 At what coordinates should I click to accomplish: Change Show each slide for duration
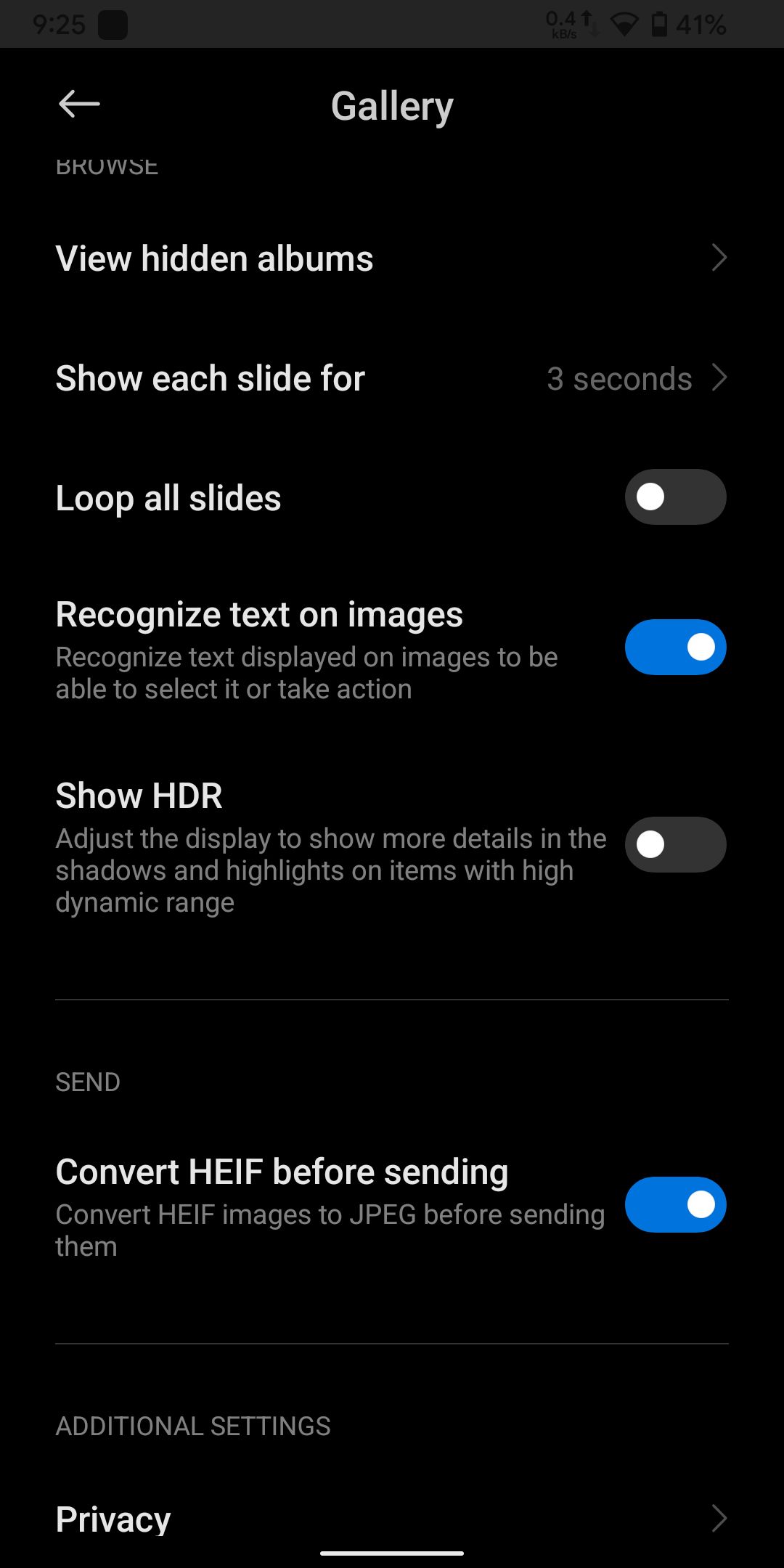pos(392,378)
